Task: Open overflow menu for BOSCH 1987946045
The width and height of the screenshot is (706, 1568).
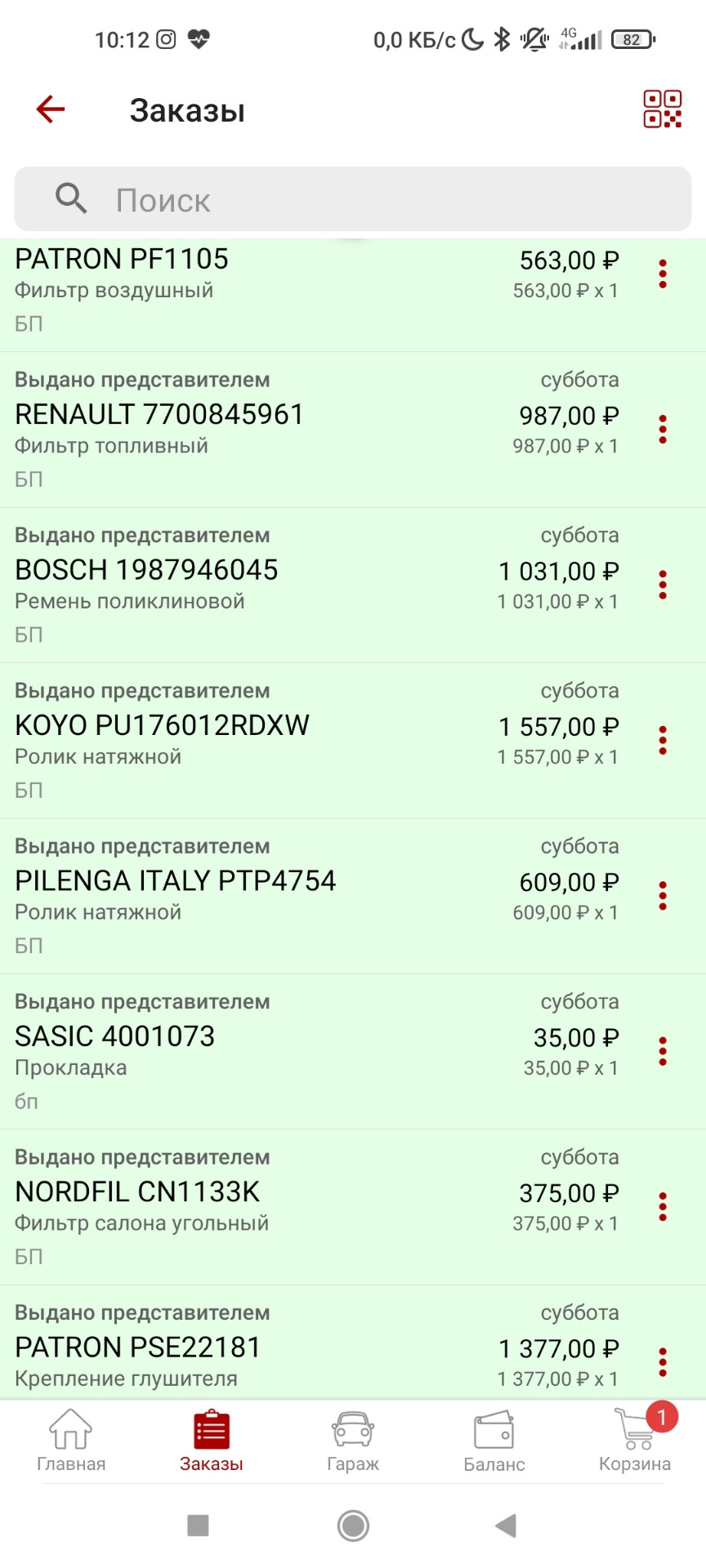Action: (x=663, y=585)
